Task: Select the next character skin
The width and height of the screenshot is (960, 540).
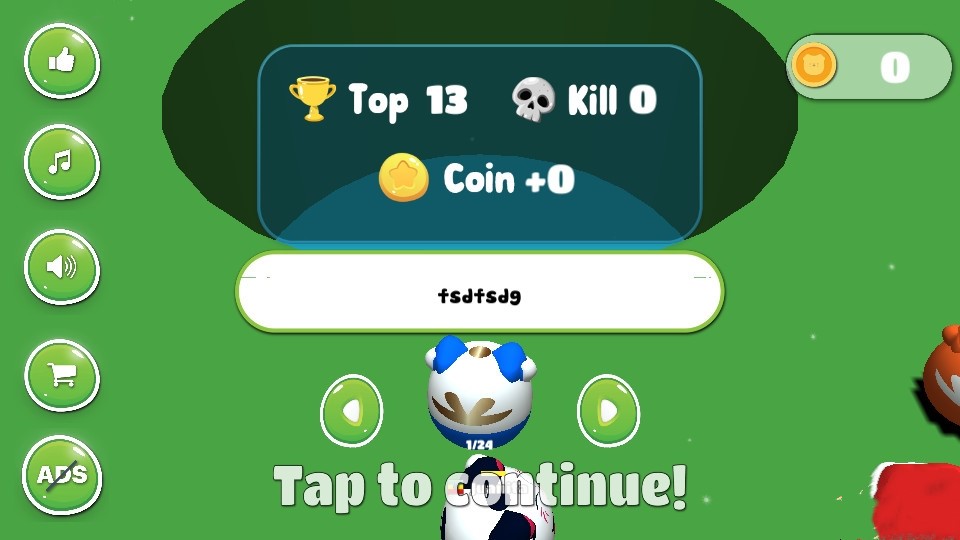Action: [x=608, y=411]
